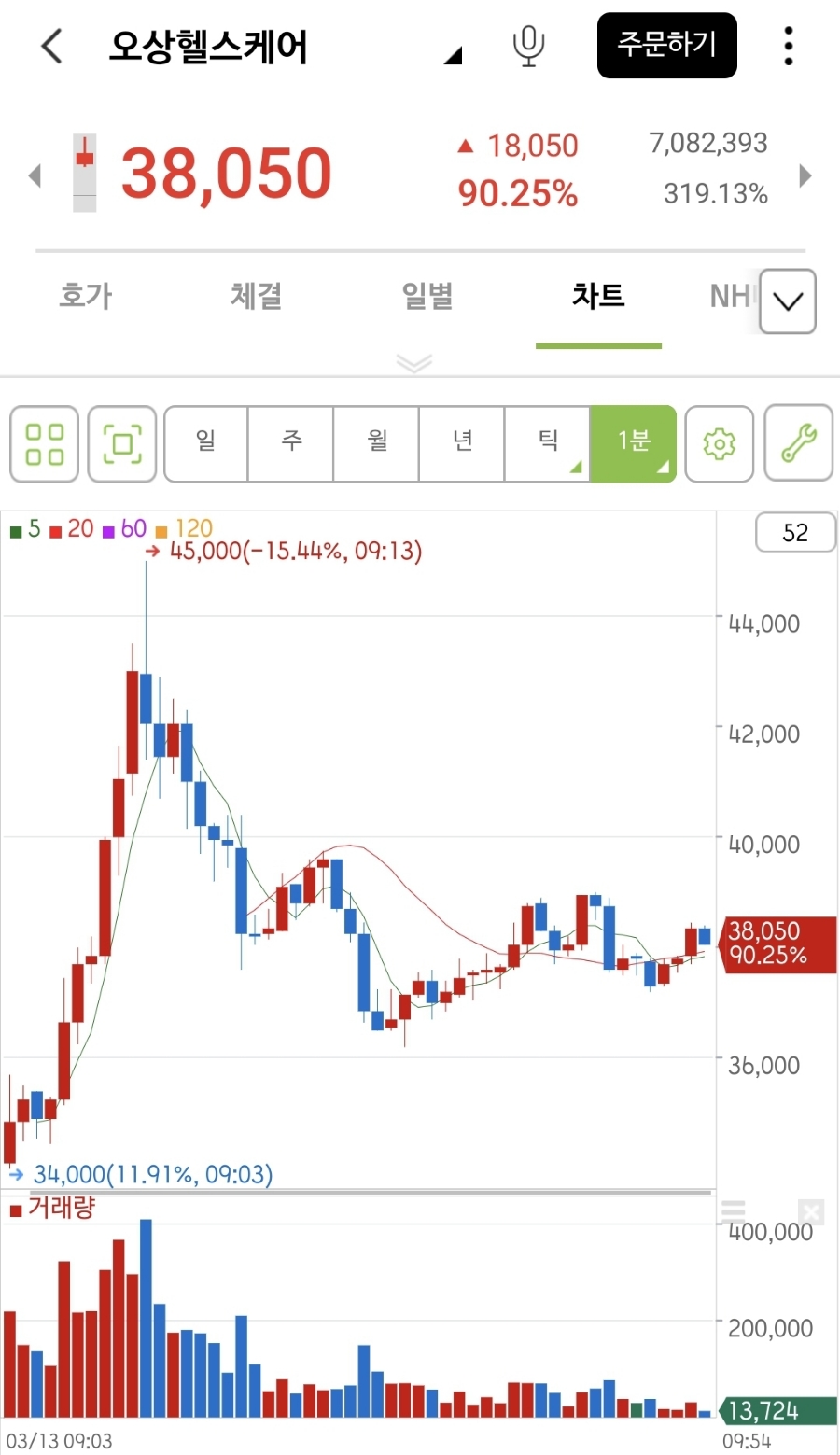
Task: Open the stock selector dropdown beside 오상헬스케어
Action: pos(453,55)
